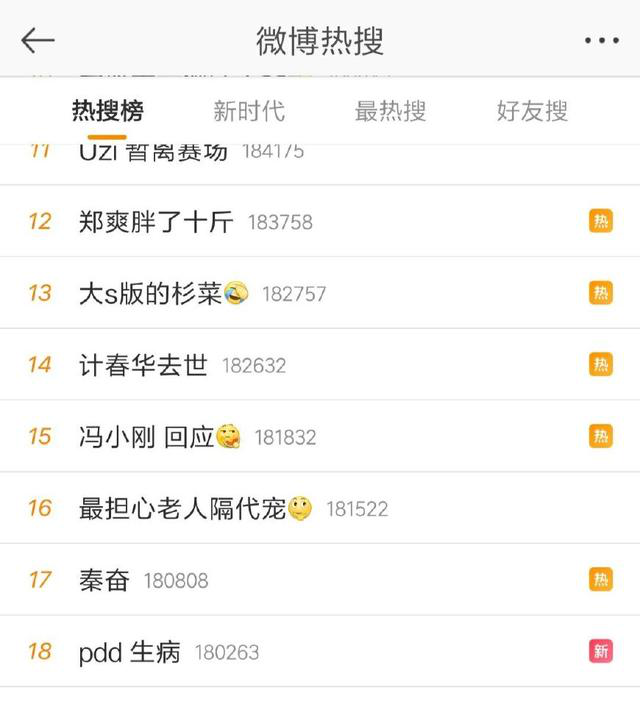Open trending topic 秦奋
Viewport: 640px width, 702px height.
104,580
